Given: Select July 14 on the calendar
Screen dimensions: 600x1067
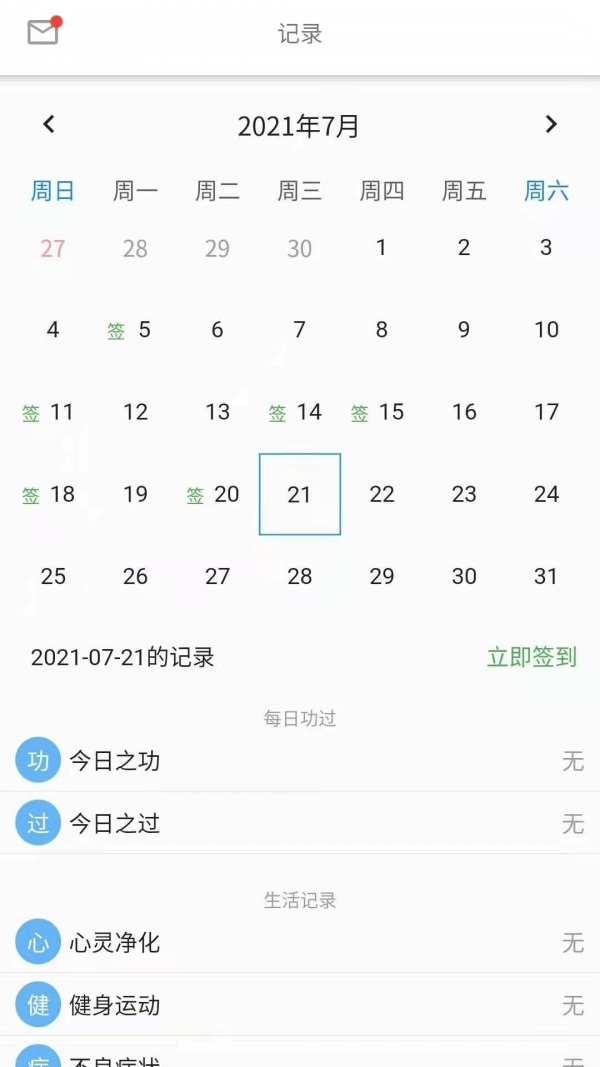Looking at the screenshot, I should point(299,412).
